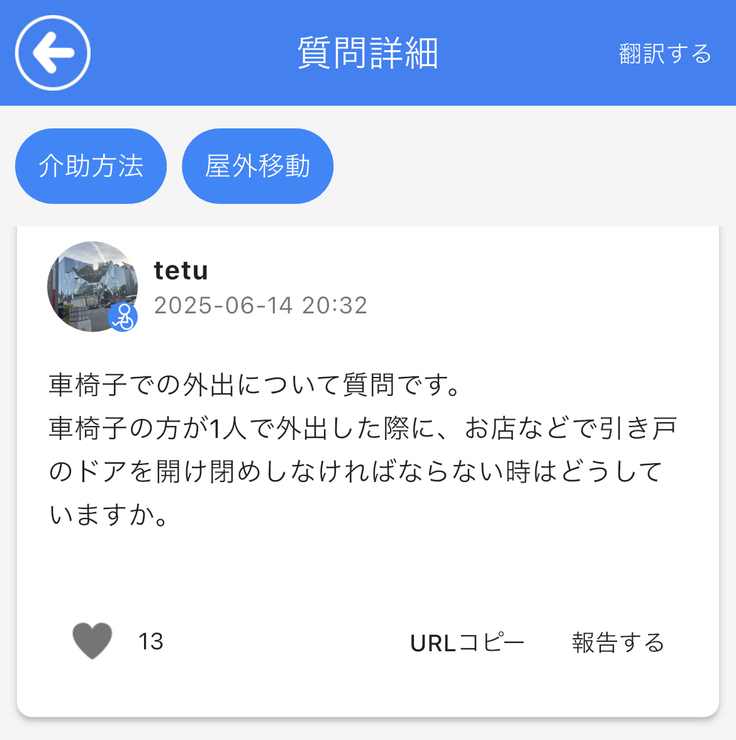The width and height of the screenshot is (736, 740).
Task: Go back using the arrow button
Action: click(x=53, y=53)
